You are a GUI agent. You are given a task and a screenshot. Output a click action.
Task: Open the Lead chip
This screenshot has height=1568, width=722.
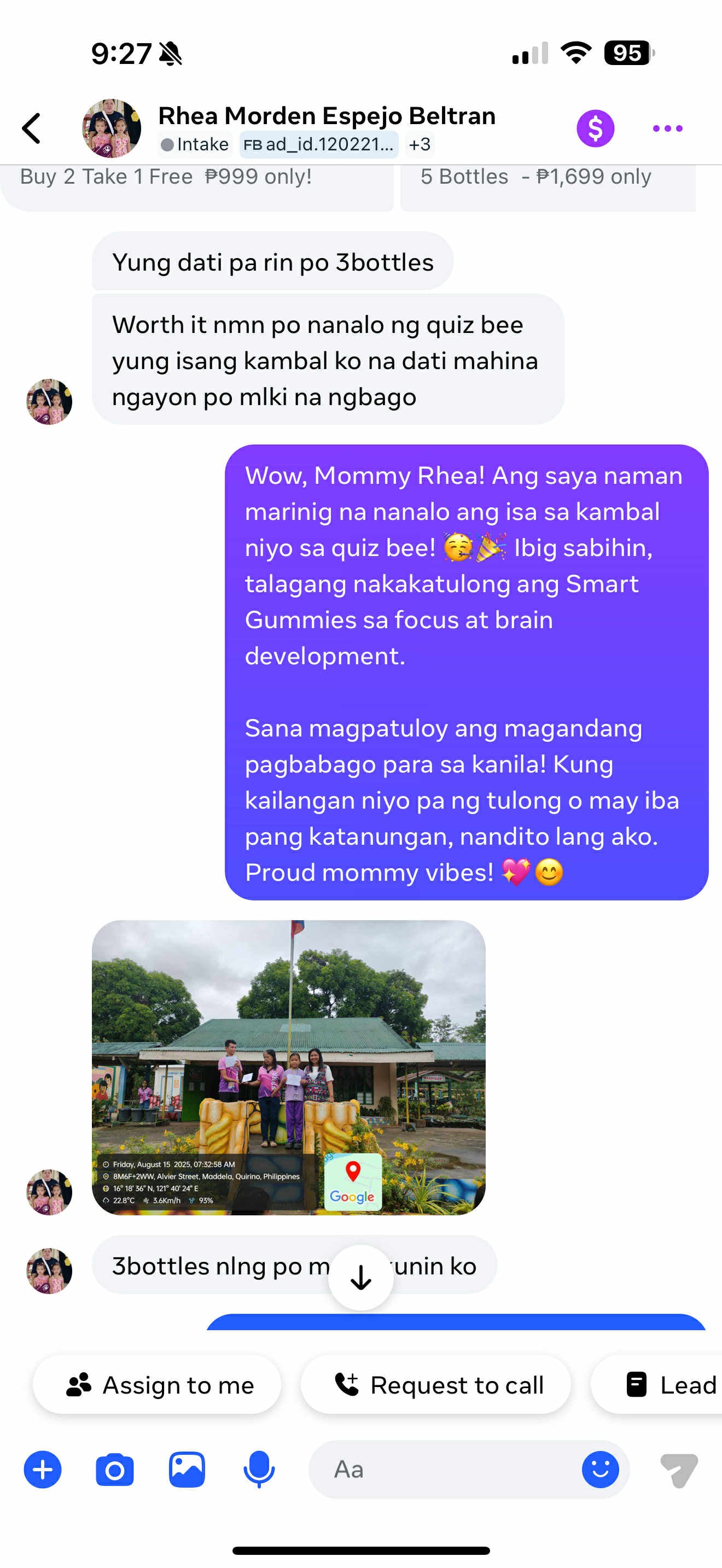(x=669, y=1385)
